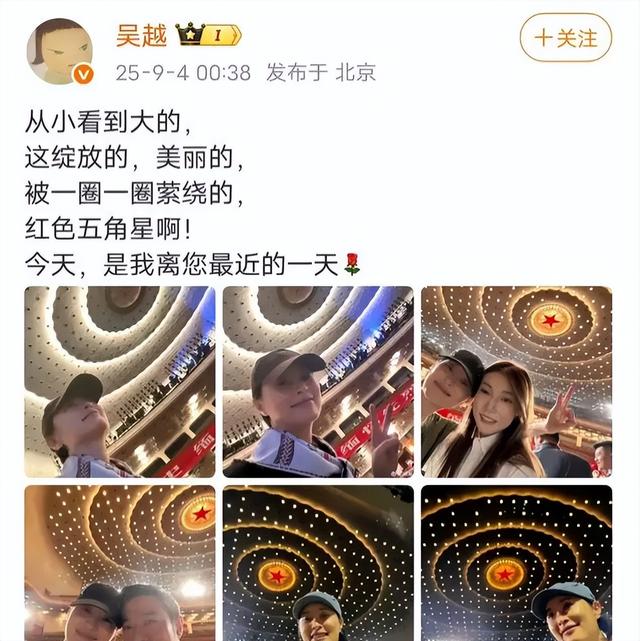
Task: Tap the VIP crown badge beside 吴越
Action: tap(208, 35)
